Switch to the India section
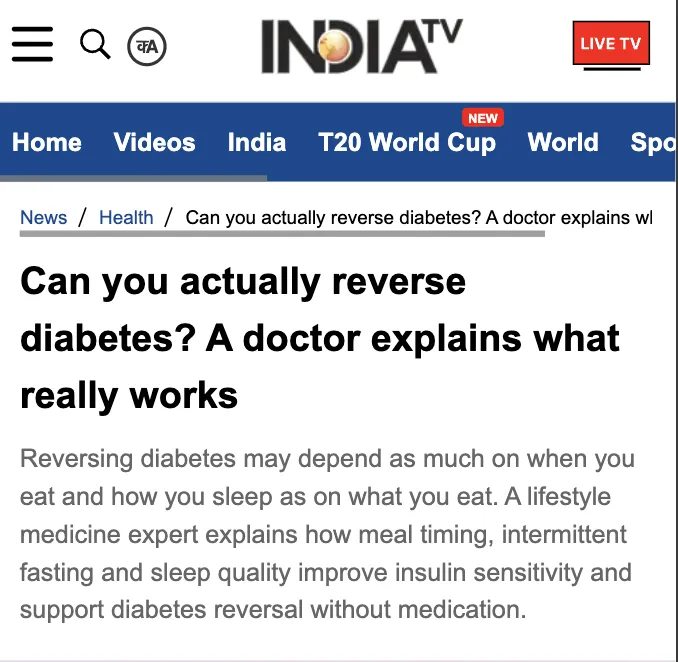 (x=256, y=142)
